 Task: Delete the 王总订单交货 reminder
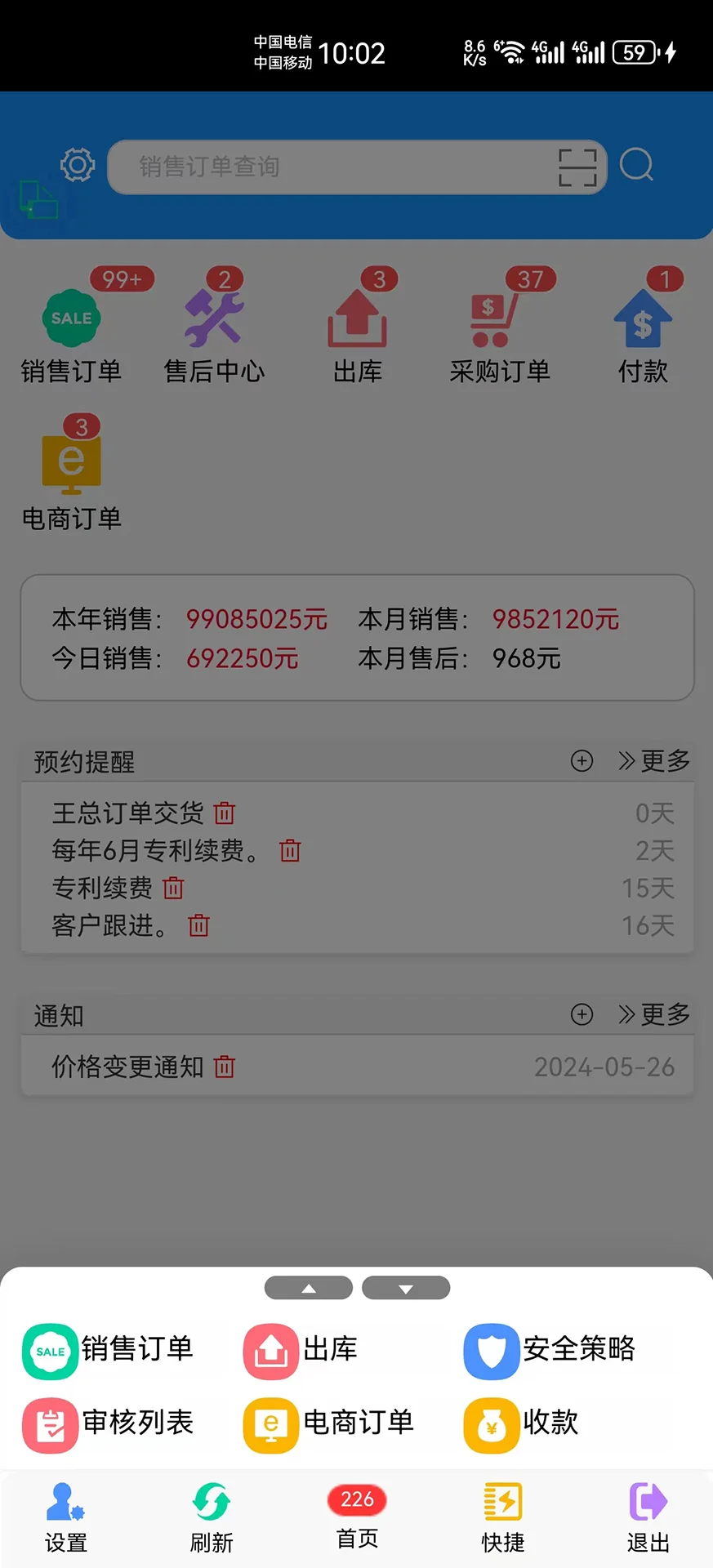[x=223, y=813]
